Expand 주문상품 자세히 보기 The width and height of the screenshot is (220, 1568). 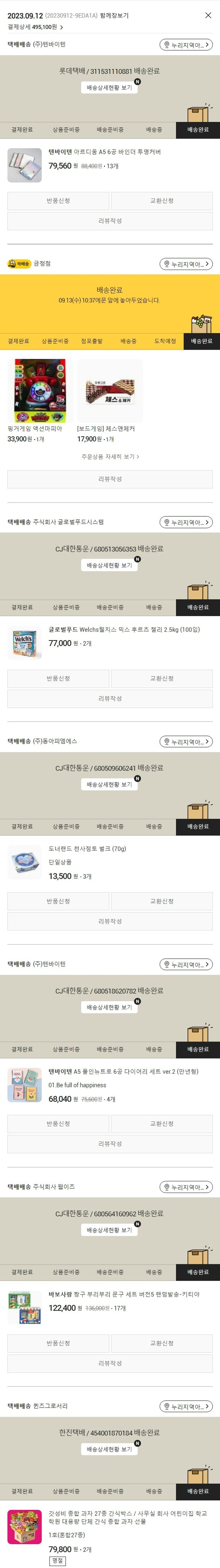110,457
